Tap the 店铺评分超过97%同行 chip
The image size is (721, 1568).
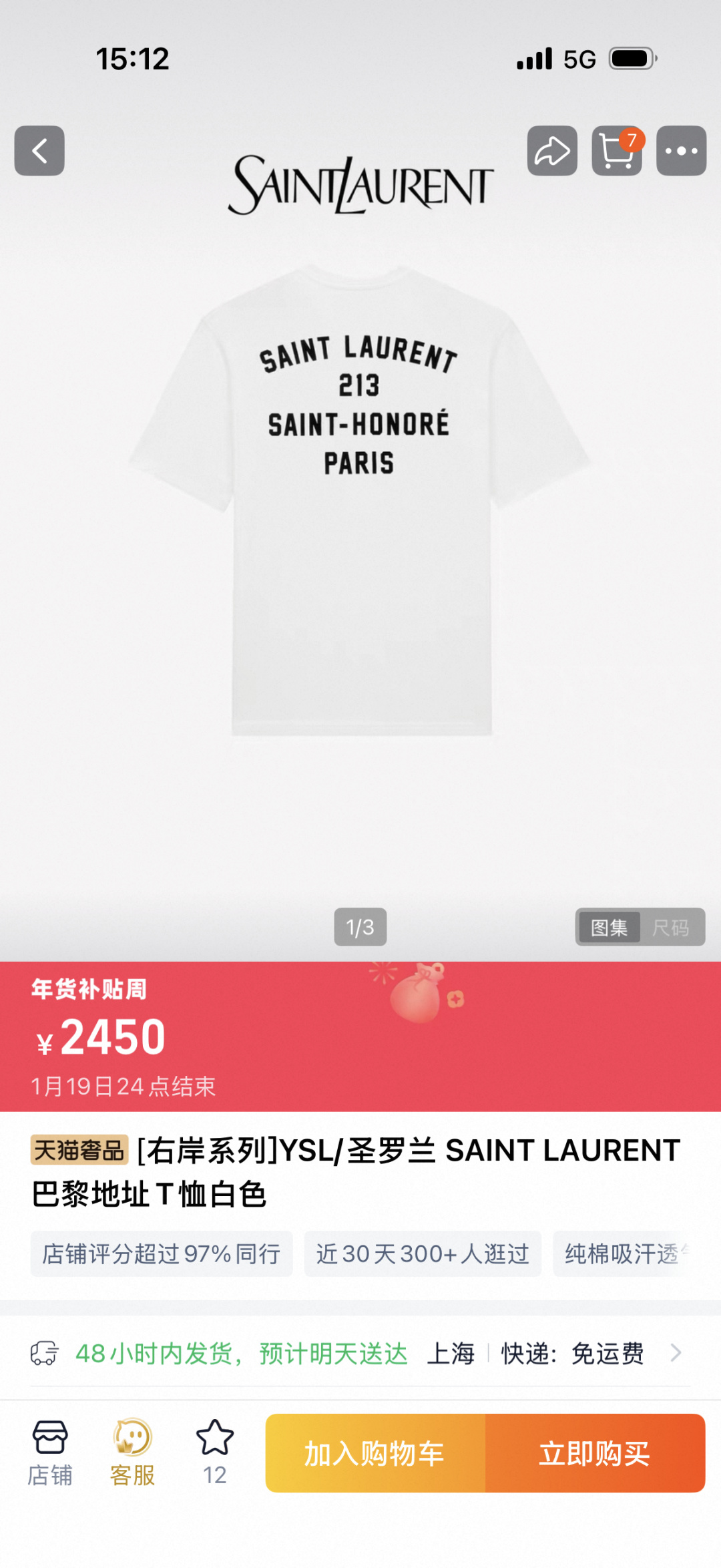coord(162,1253)
